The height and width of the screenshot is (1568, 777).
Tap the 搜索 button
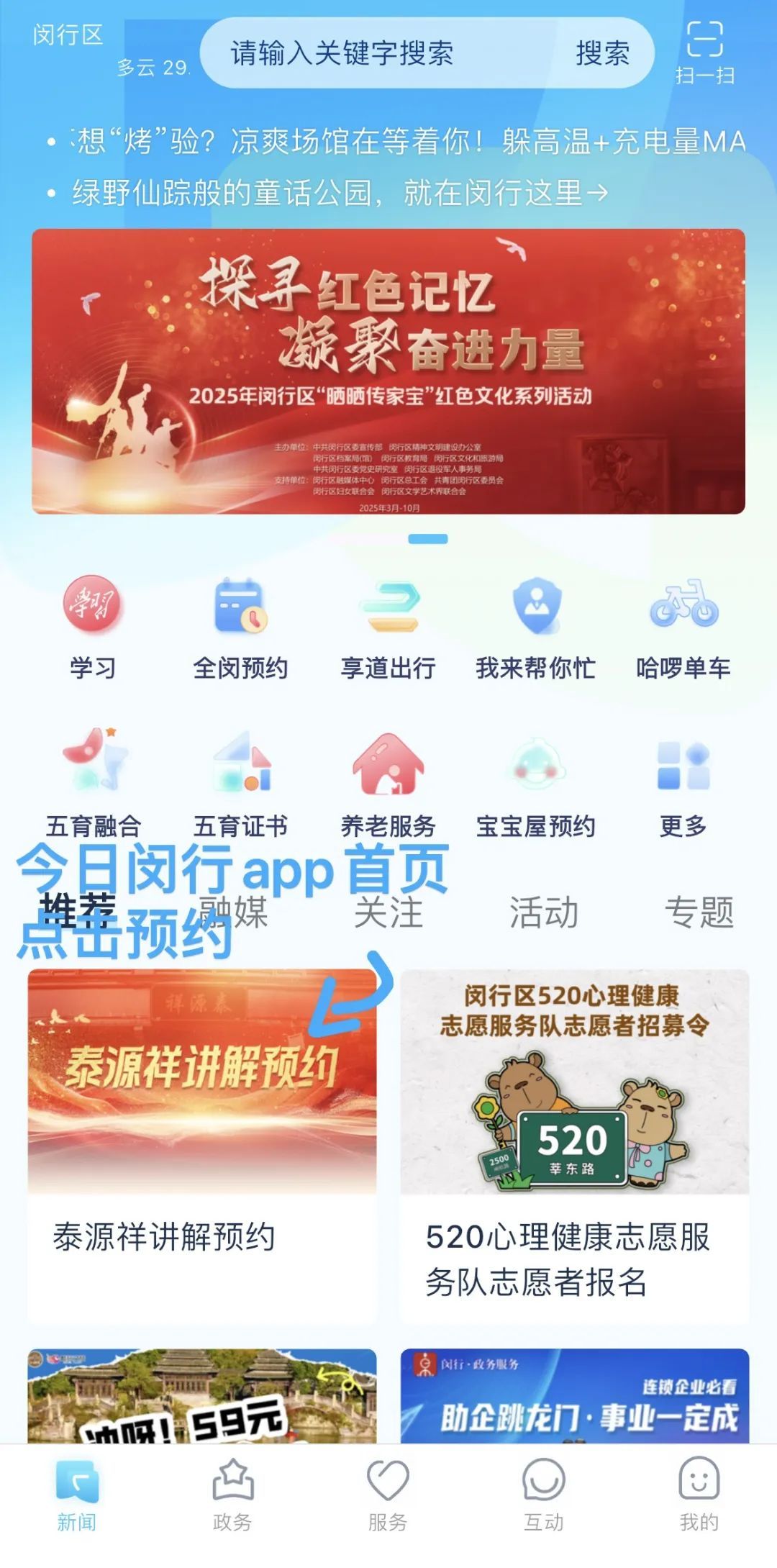point(602,53)
